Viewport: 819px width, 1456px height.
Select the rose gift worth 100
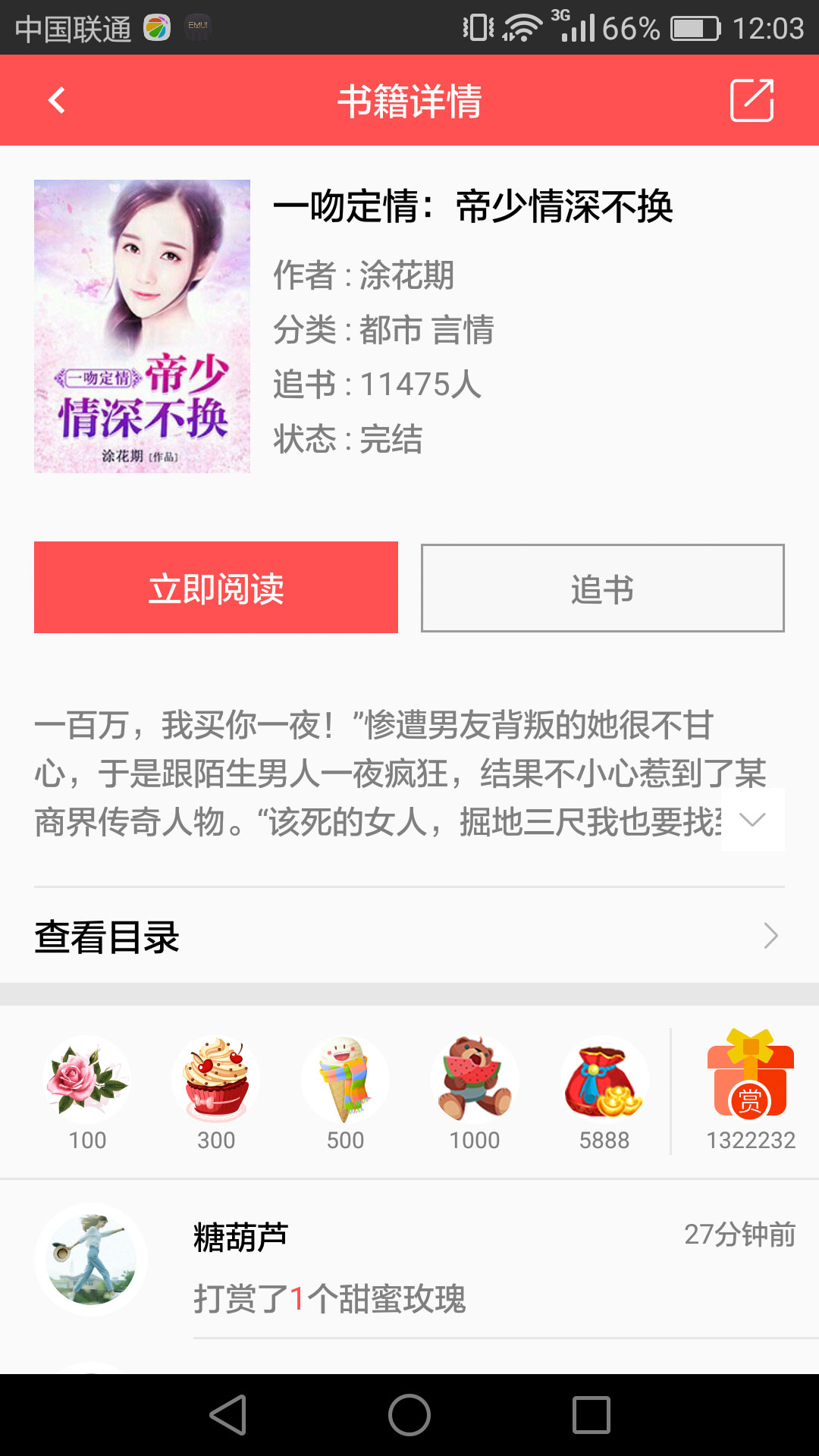click(x=87, y=1080)
